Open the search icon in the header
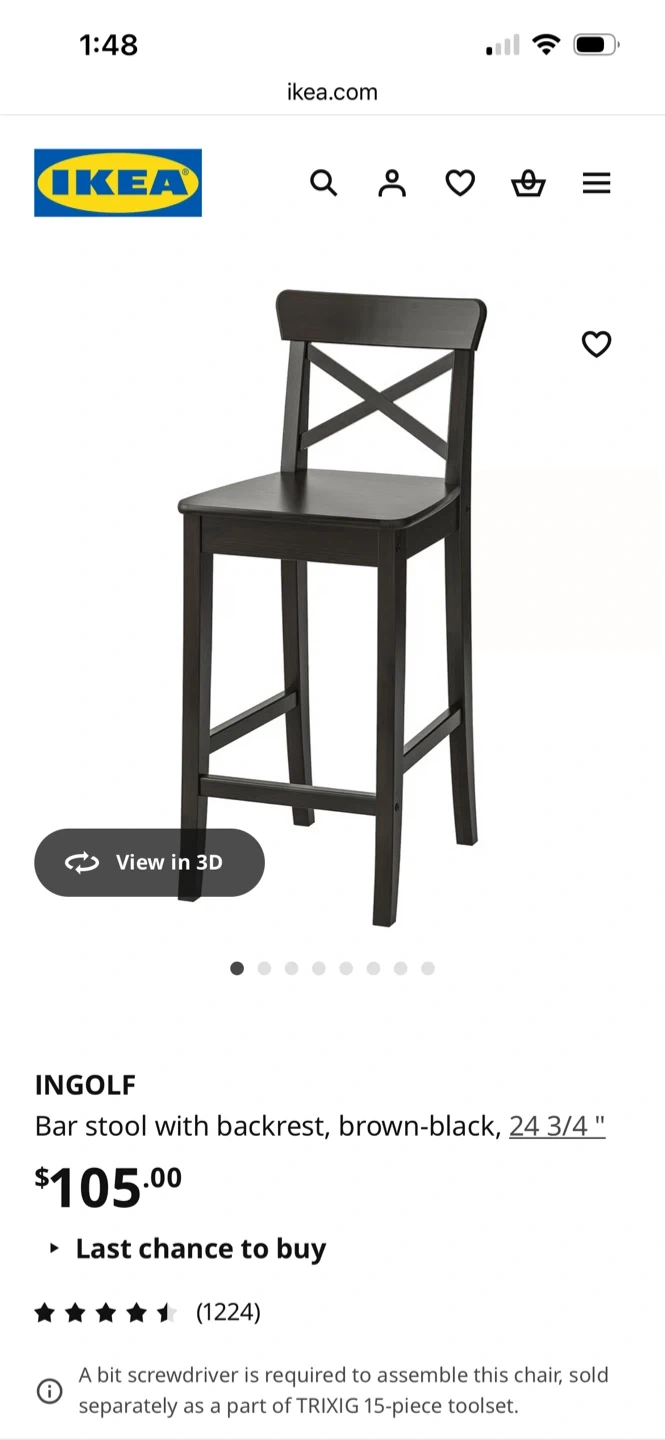The image size is (665, 1440). [323, 183]
